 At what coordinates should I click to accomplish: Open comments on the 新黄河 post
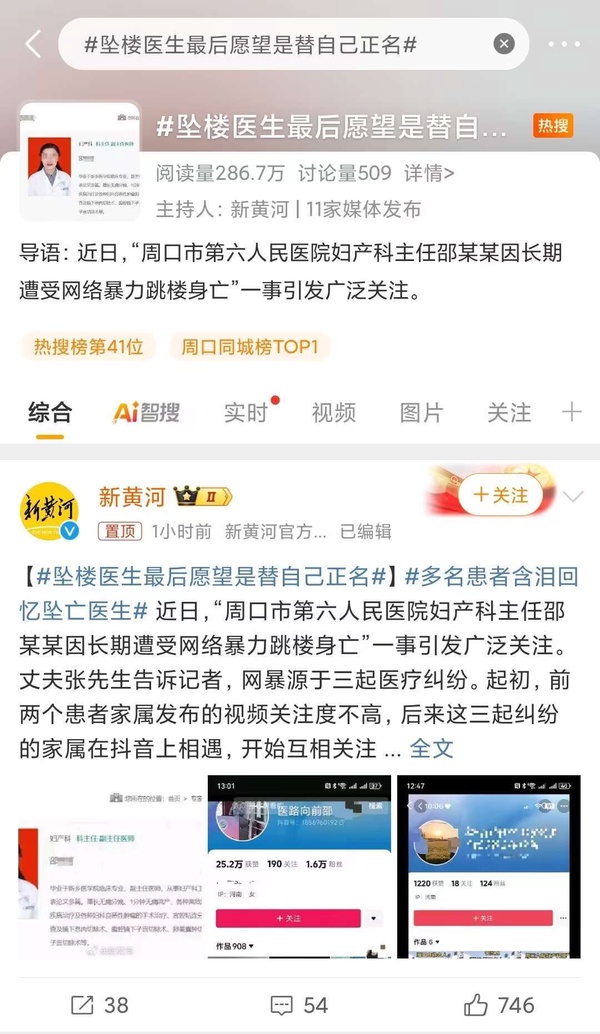click(x=300, y=1004)
